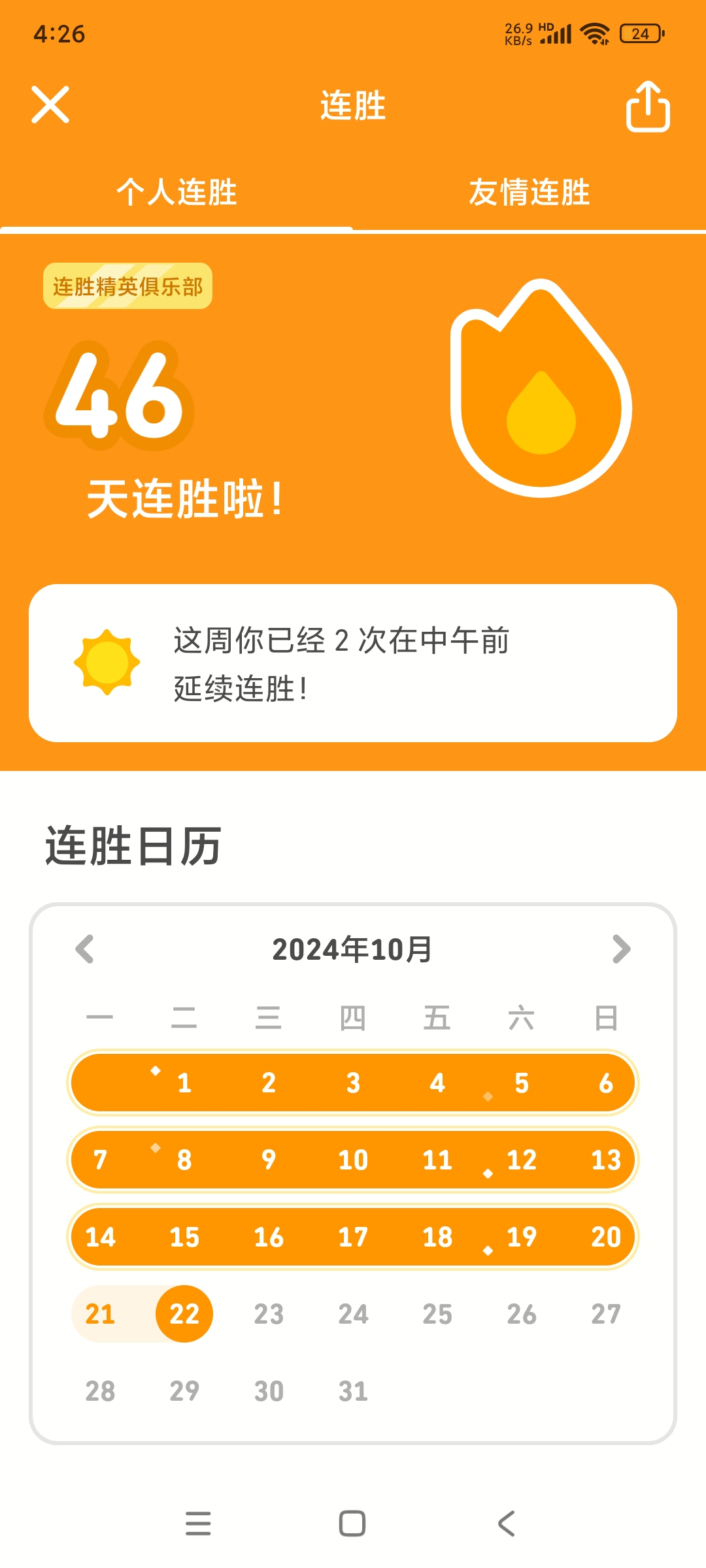The width and height of the screenshot is (706, 1568).
Task: Switch to the 友情连胜 tab
Action: [529, 193]
